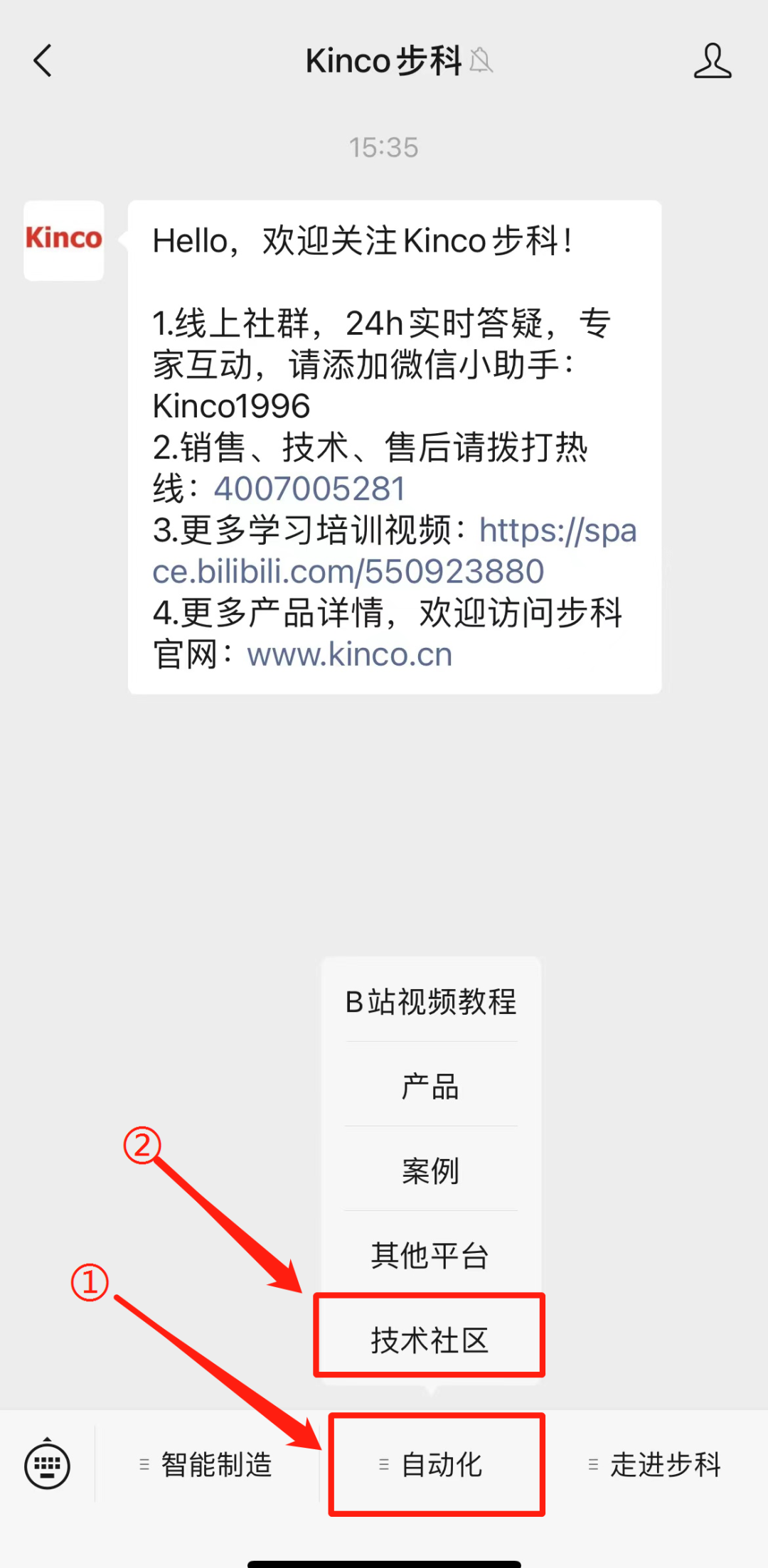Call hotline 4007005281
The height and width of the screenshot is (1568, 768).
[309, 489]
